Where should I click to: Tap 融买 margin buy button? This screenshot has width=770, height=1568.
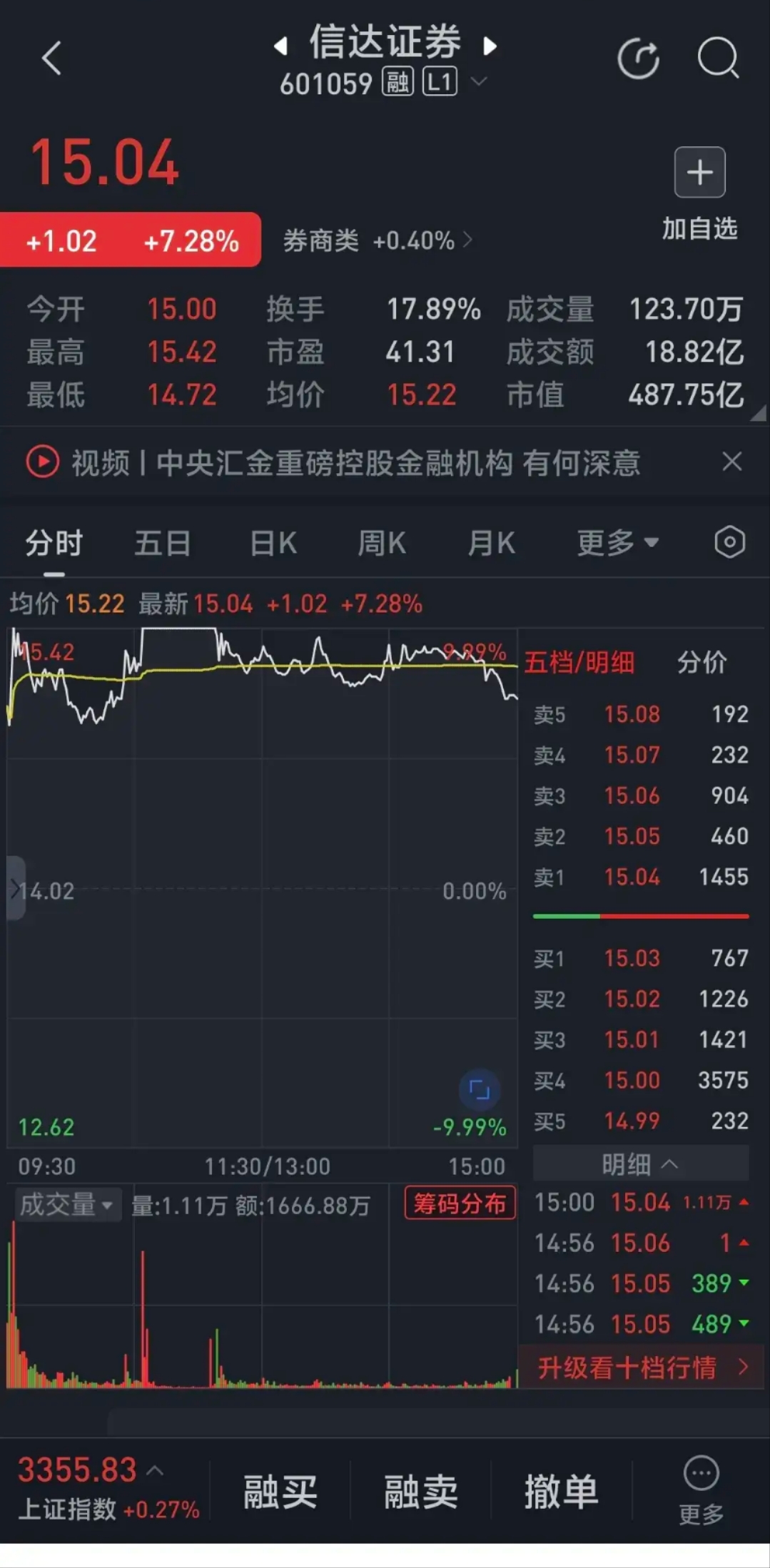[x=280, y=1492]
